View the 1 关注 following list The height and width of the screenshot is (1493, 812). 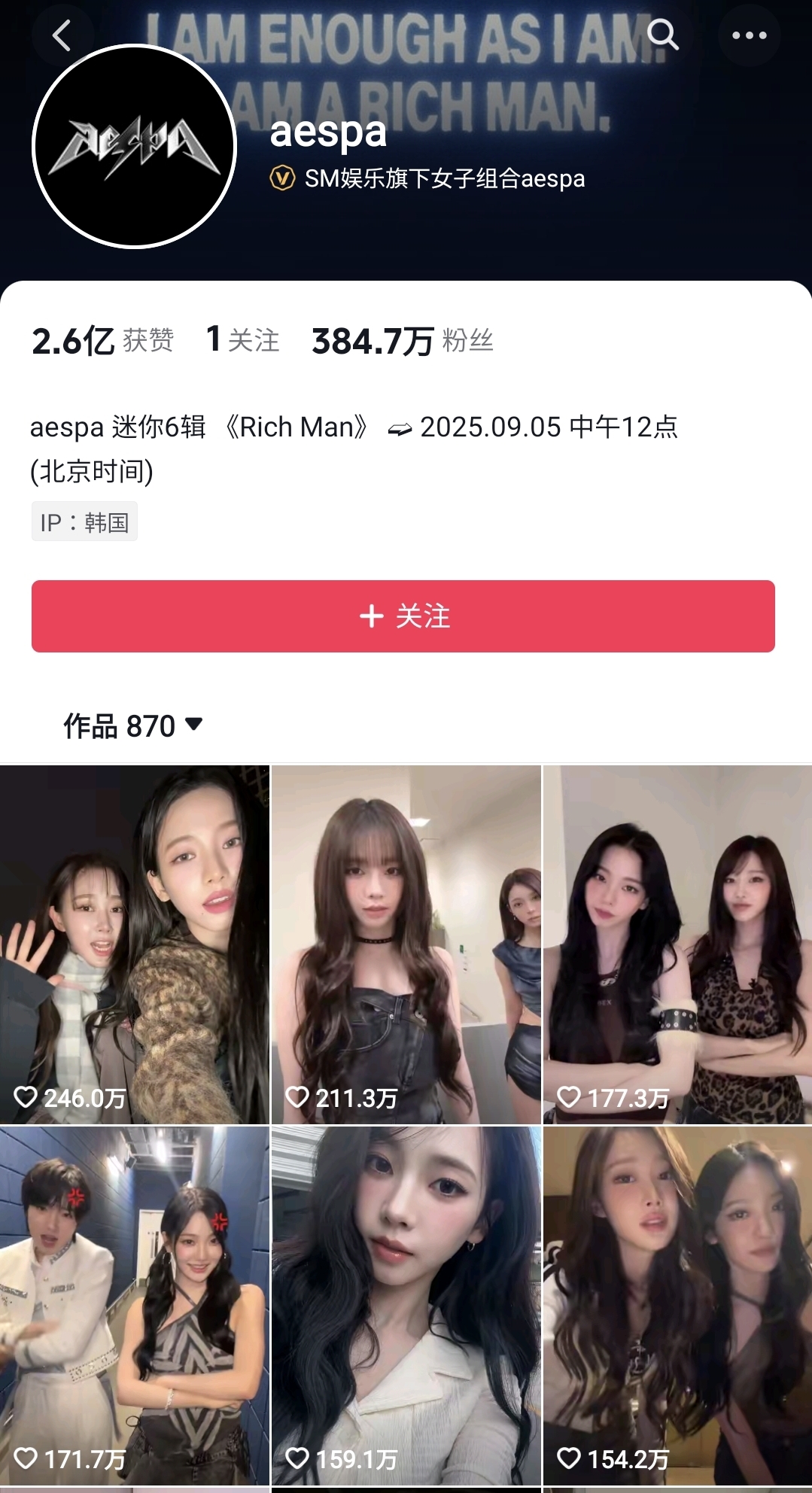coord(242,340)
